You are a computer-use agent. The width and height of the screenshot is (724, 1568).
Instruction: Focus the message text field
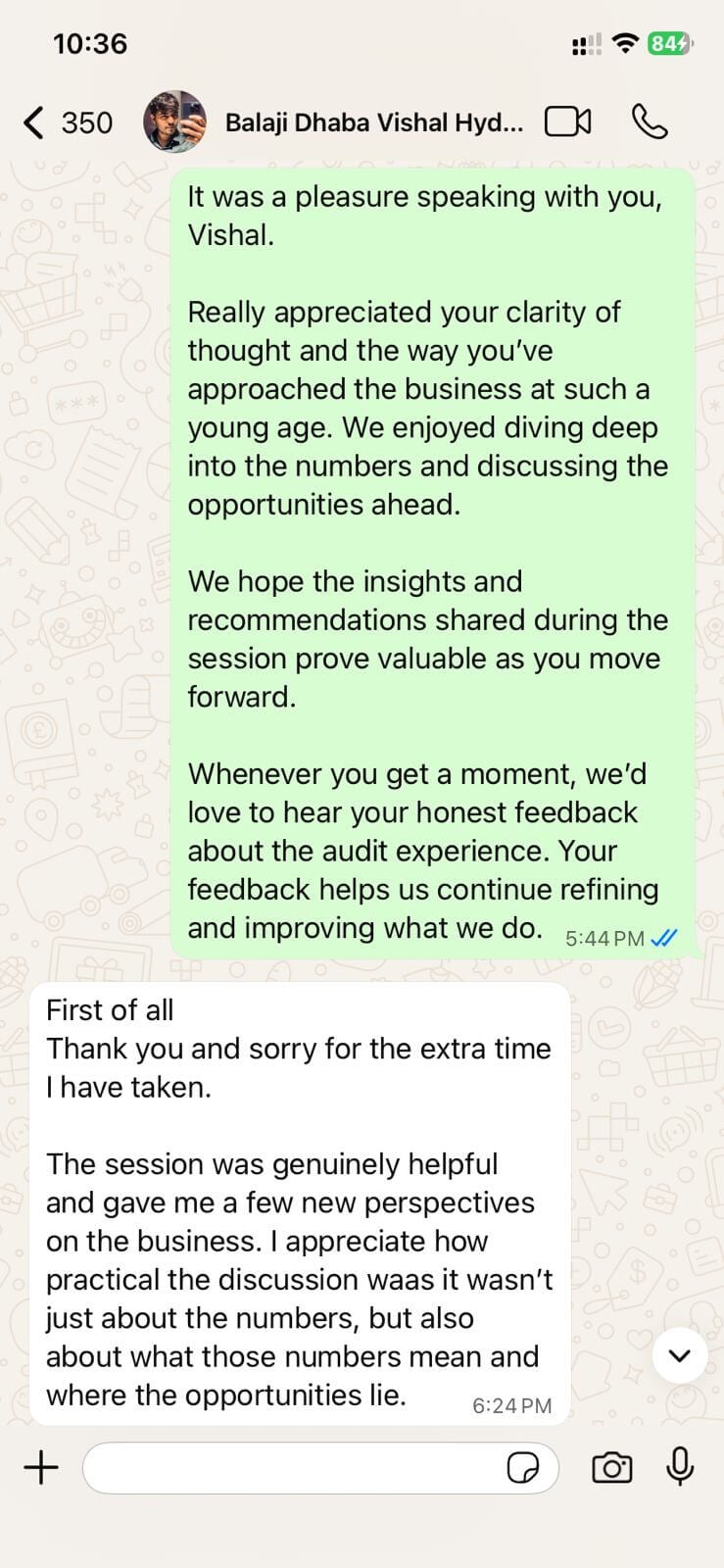294,1467
